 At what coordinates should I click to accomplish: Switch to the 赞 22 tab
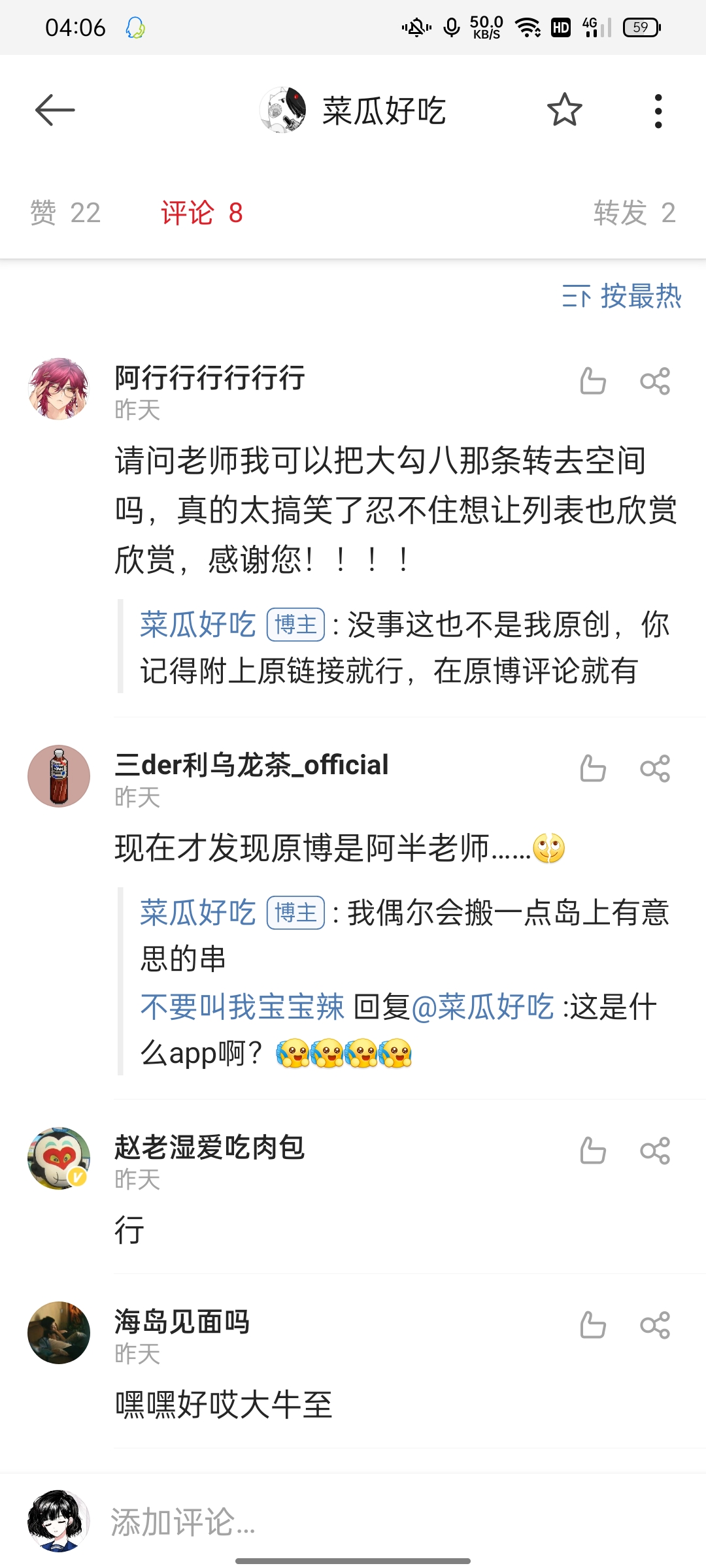[65, 213]
